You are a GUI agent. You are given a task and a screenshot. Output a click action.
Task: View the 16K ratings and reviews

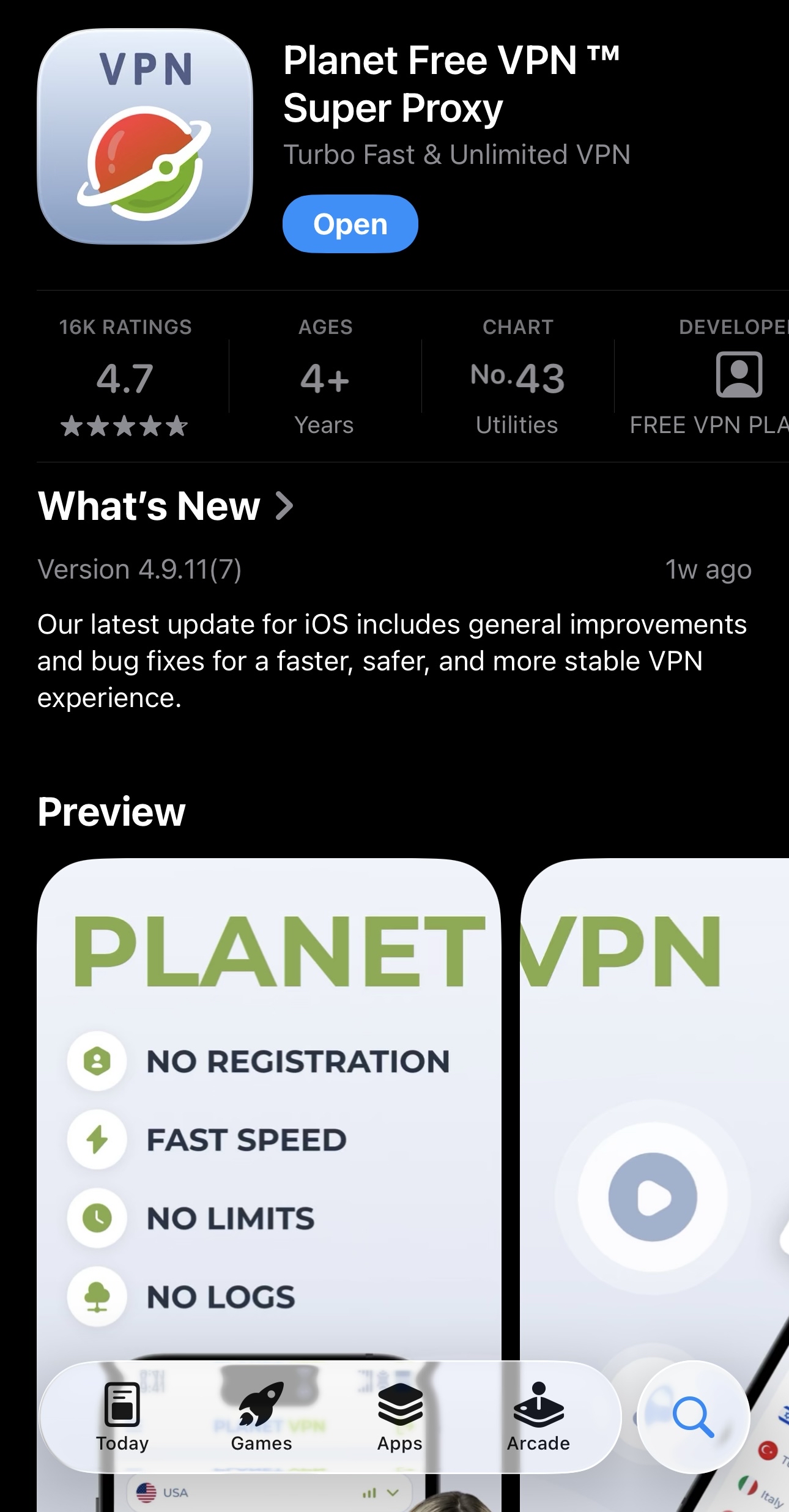tap(125, 376)
